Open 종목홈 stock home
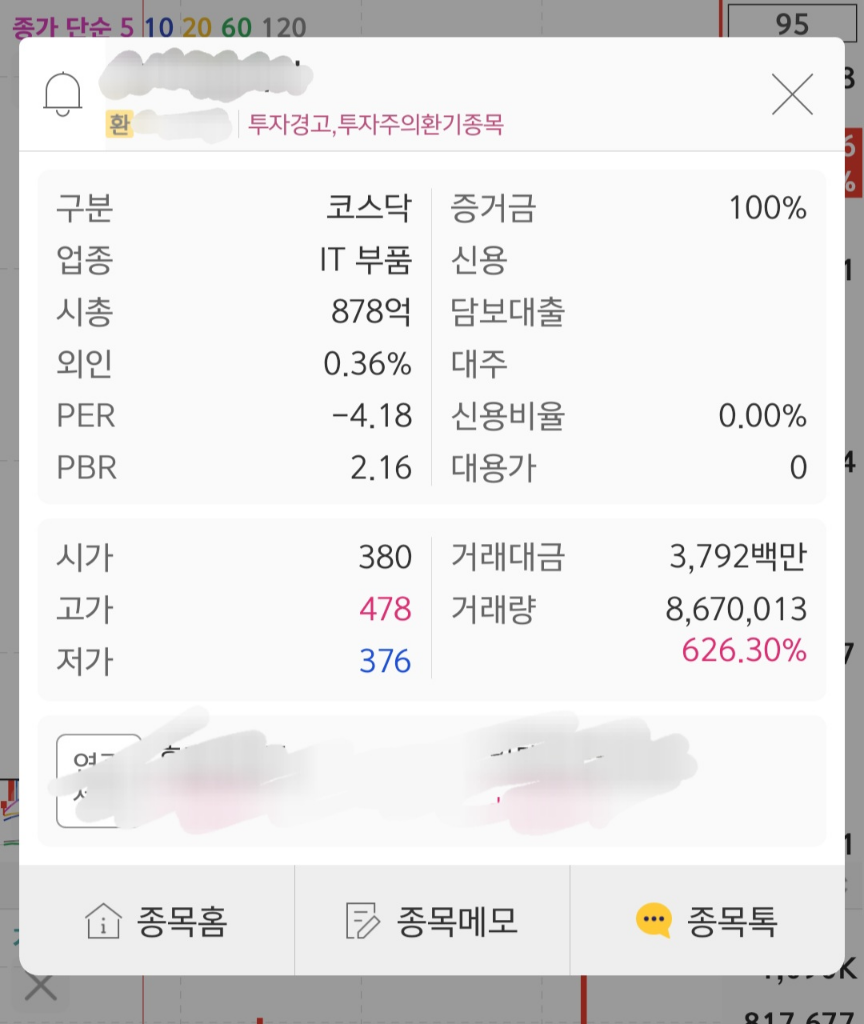The image size is (864, 1024). click(157, 920)
